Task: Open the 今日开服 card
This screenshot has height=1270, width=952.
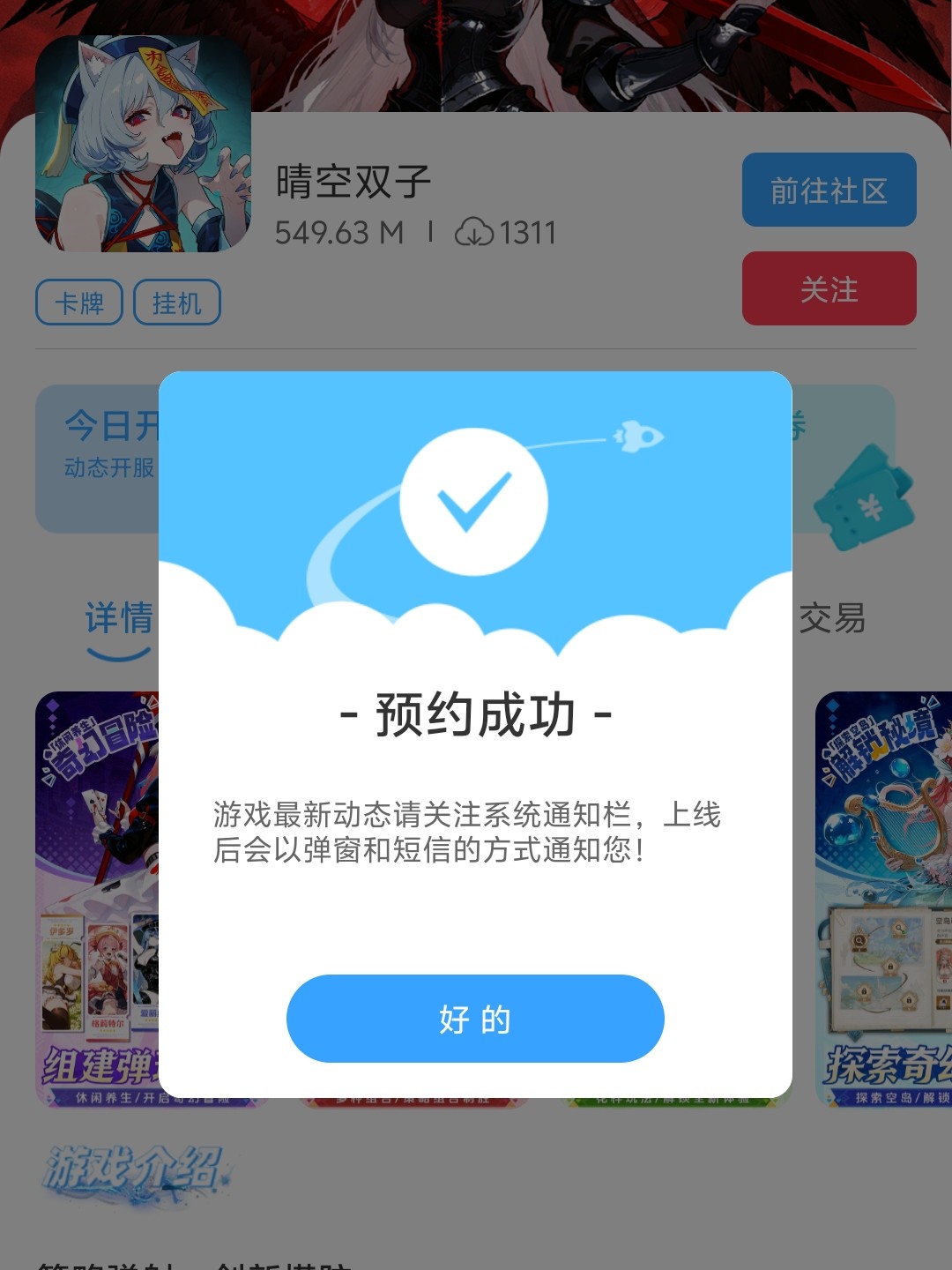Action: pyautogui.click(x=97, y=457)
